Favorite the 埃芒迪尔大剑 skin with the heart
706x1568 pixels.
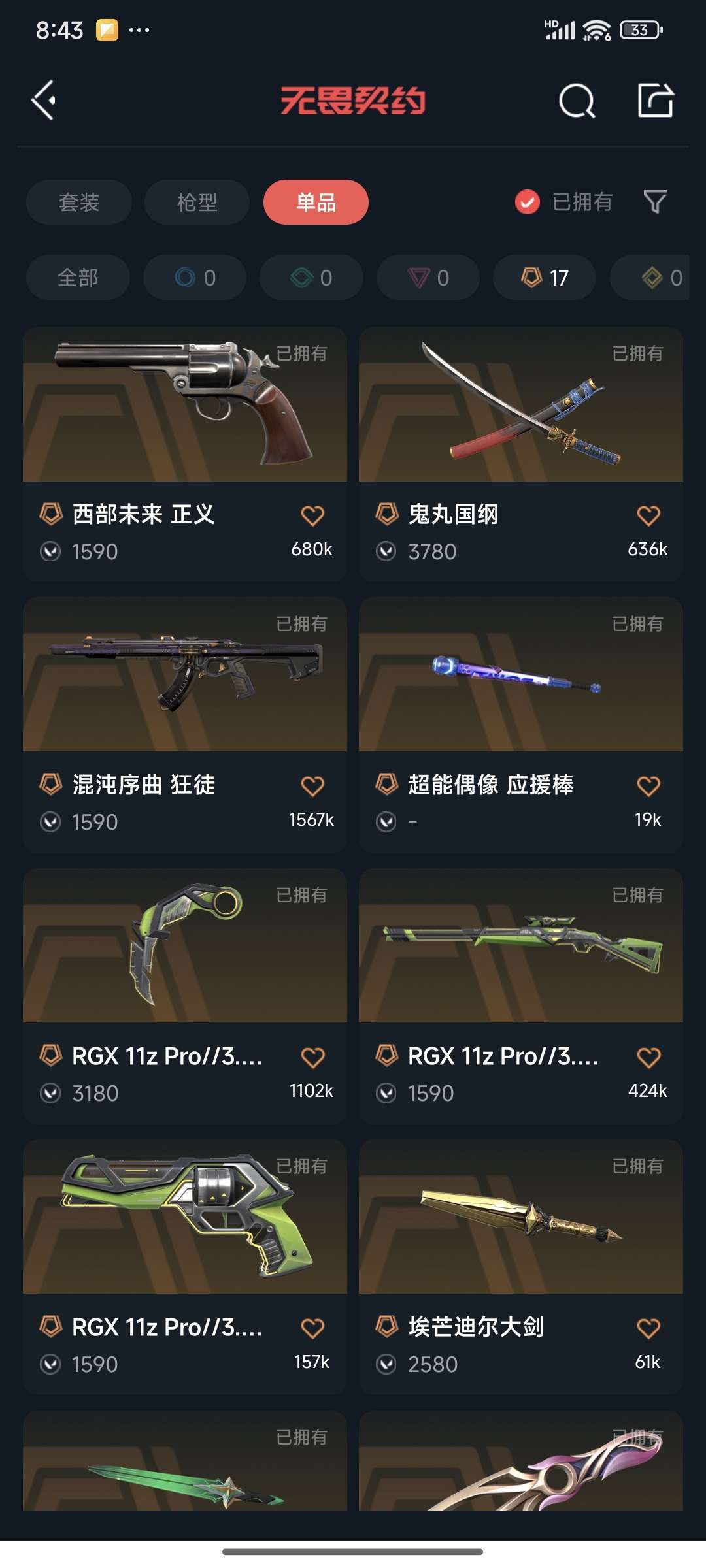click(x=648, y=1328)
